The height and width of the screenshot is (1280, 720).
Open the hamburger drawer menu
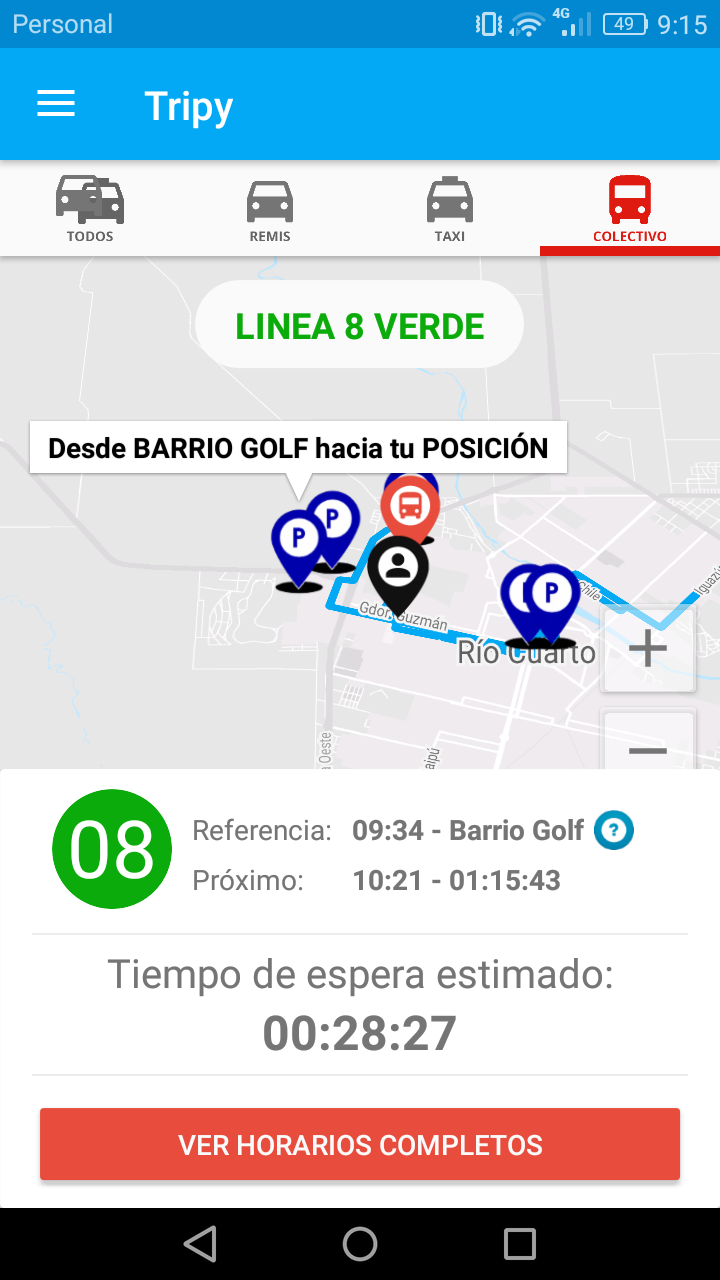tap(56, 104)
